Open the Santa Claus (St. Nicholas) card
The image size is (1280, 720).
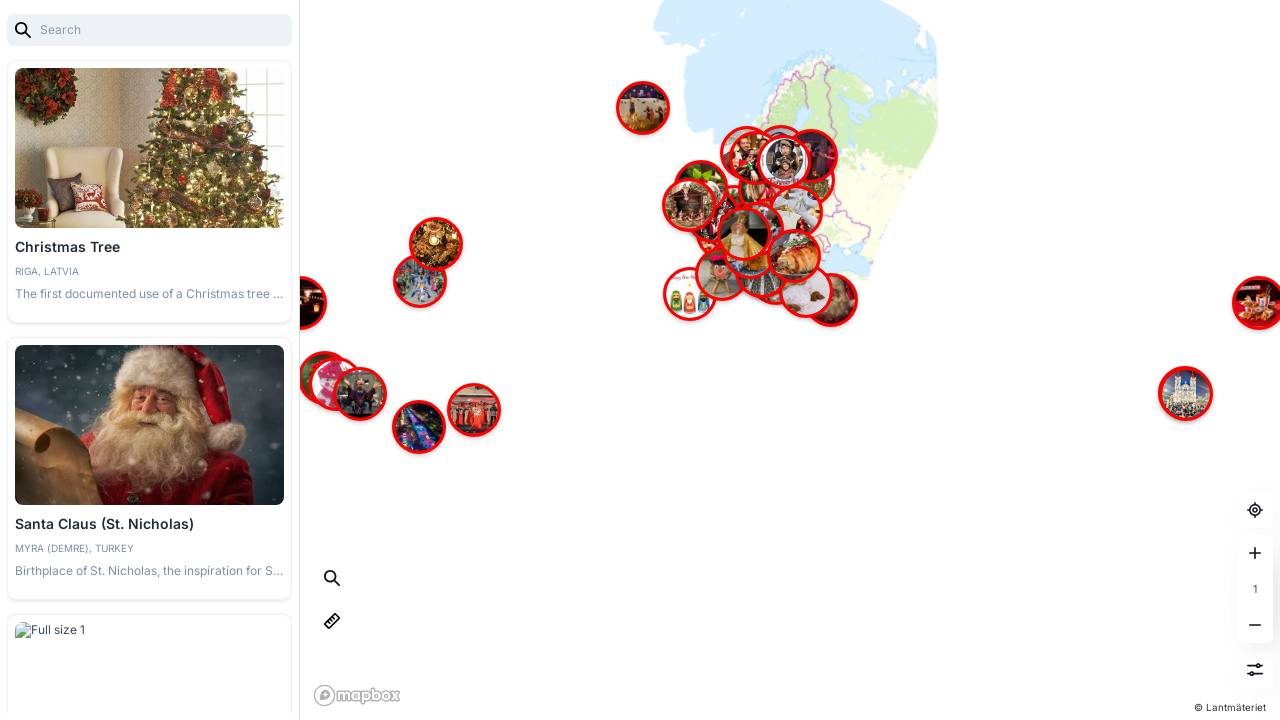(149, 468)
